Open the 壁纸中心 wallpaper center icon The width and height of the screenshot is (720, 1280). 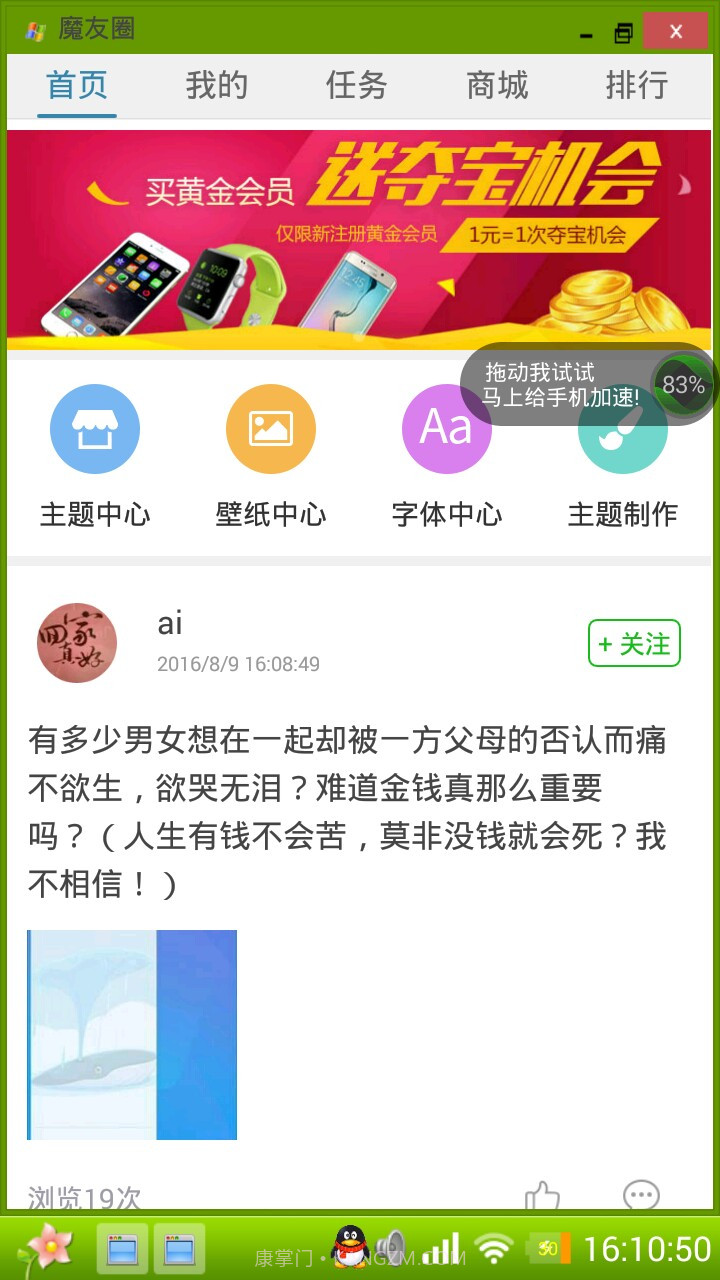coord(270,428)
